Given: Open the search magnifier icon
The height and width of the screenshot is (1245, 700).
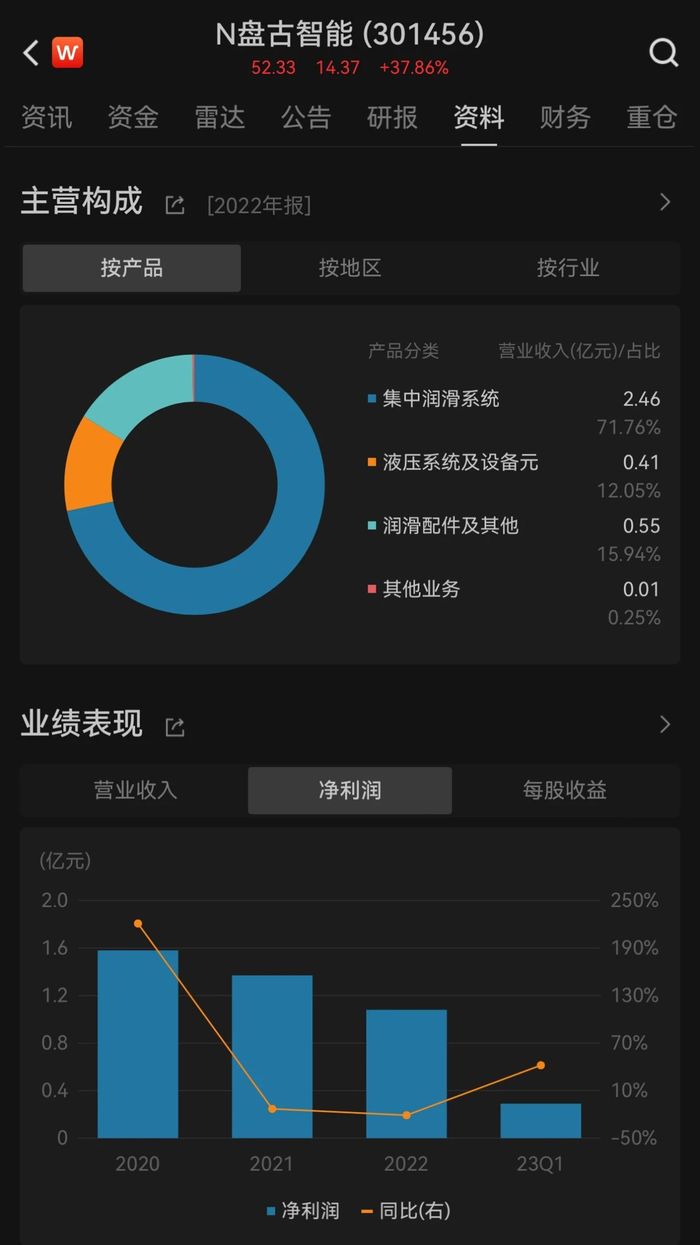Looking at the screenshot, I should pyautogui.click(x=664, y=52).
